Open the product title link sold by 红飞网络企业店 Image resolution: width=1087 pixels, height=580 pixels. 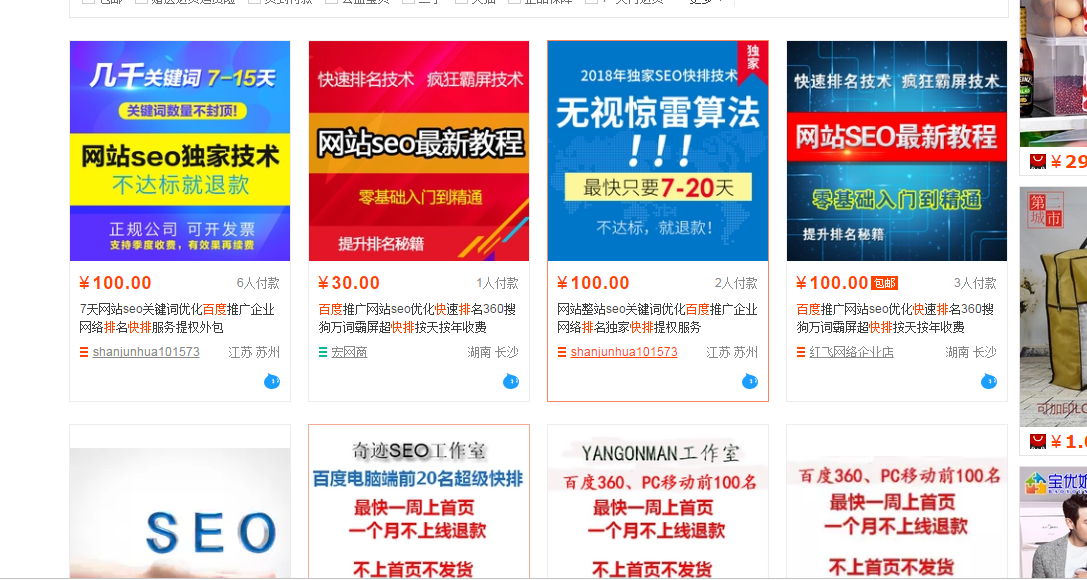(895, 318)
